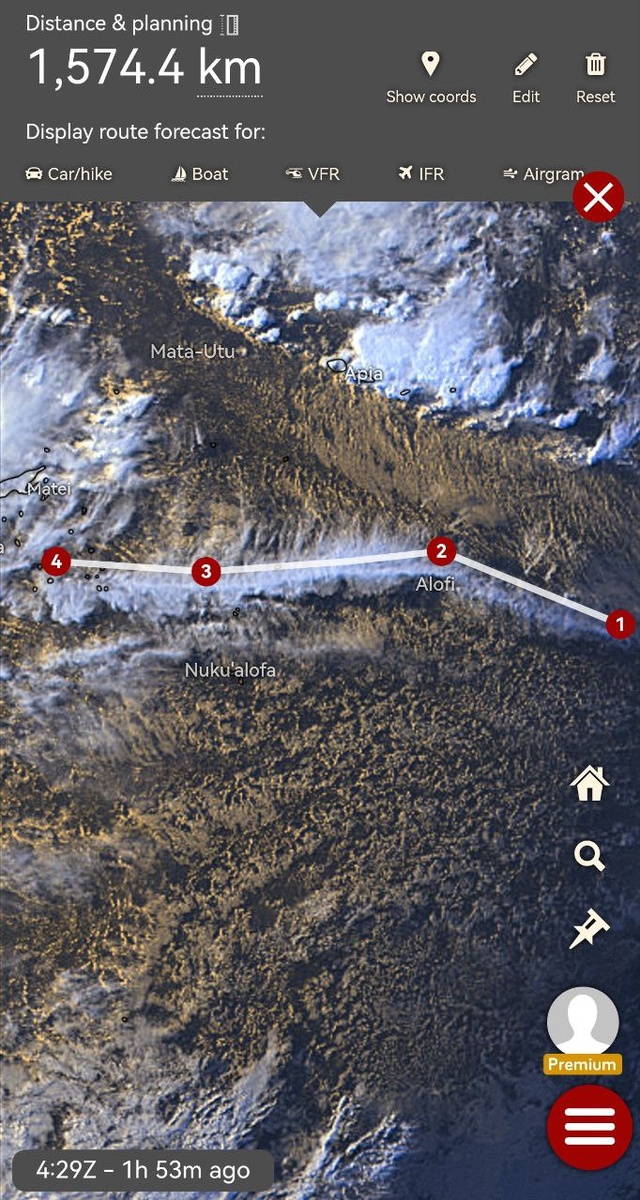Edit the planned route
This screenshot has height=1200, width=640.
[526, 78]
